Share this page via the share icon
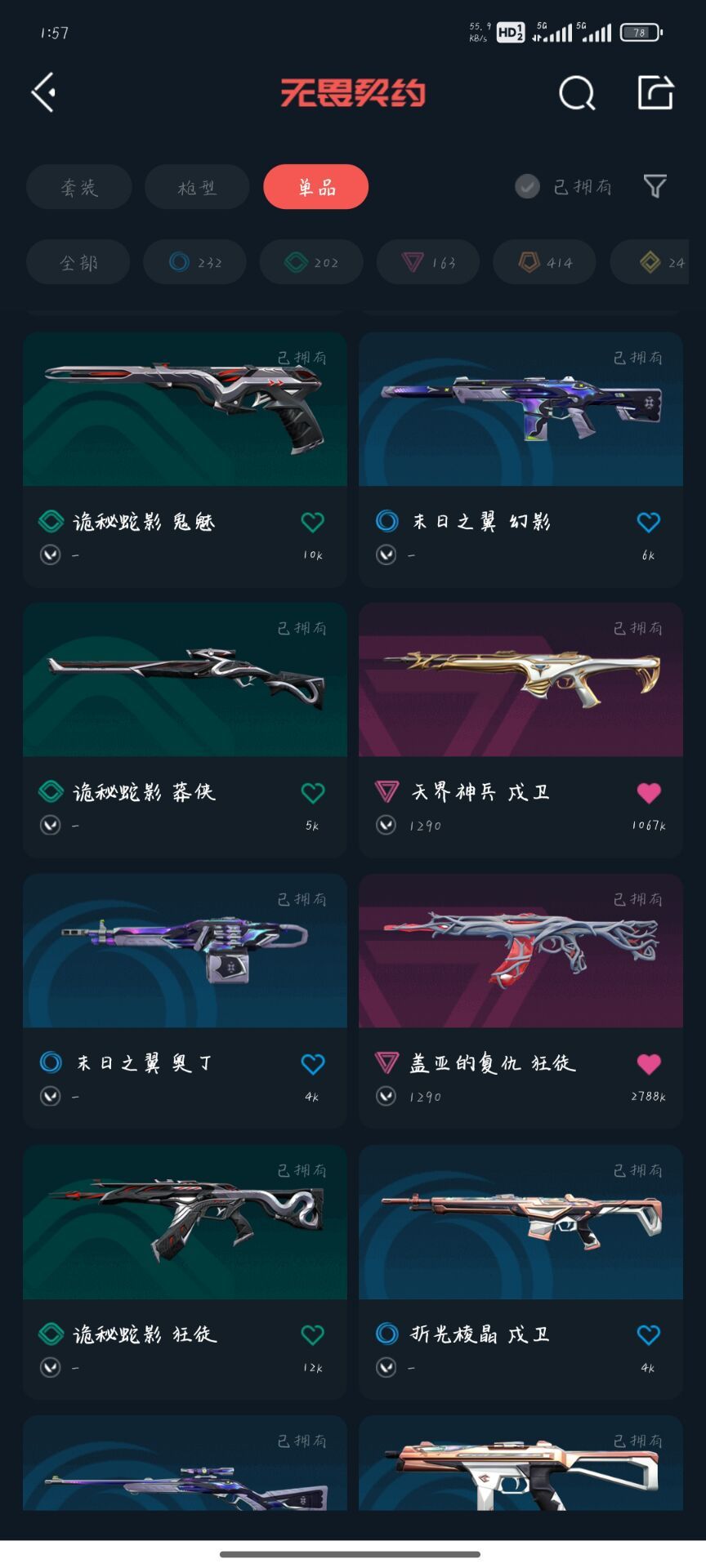Image resolution: width=706 pixels, height=1568 pixels. tap(655, 91)
